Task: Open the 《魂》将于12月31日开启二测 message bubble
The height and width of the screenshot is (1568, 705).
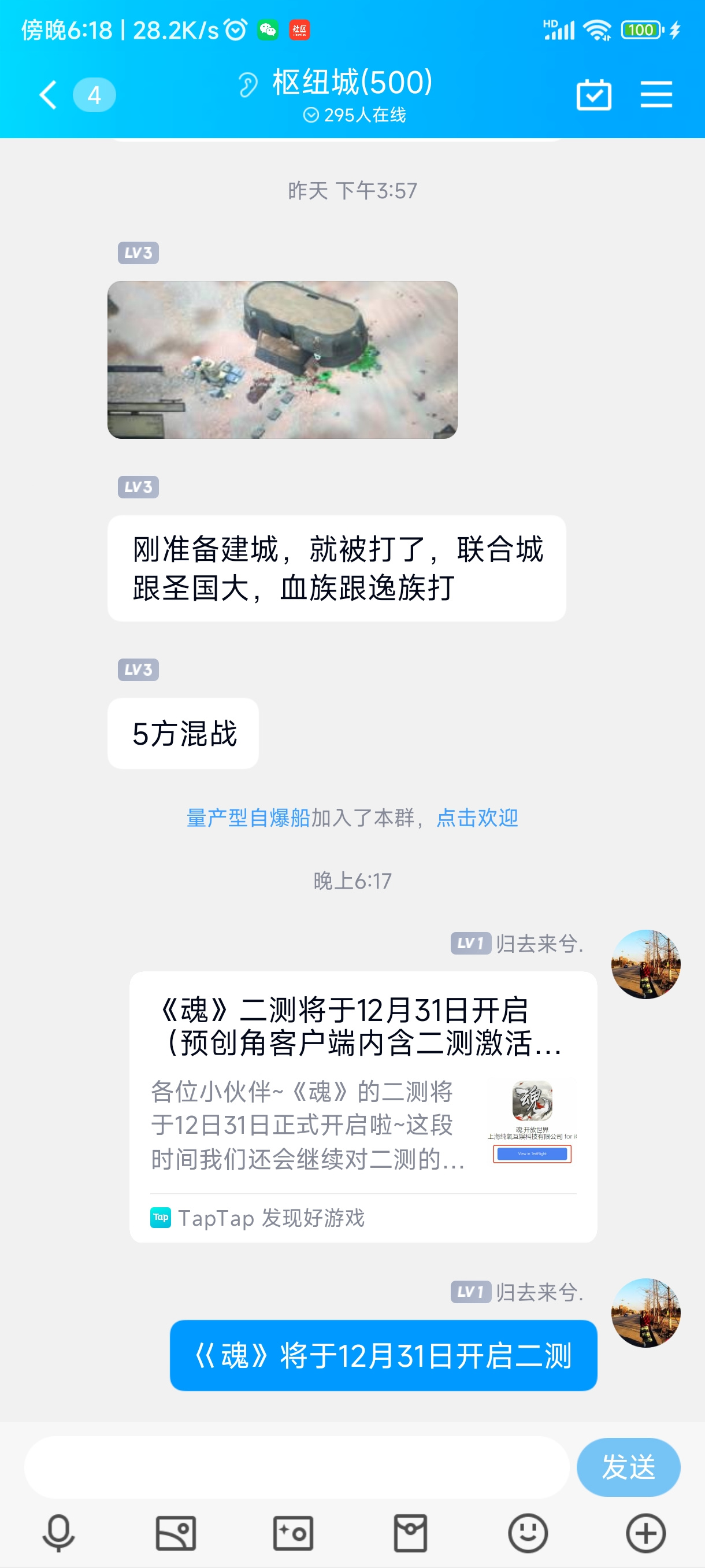Action: (x=383, y=1356)
